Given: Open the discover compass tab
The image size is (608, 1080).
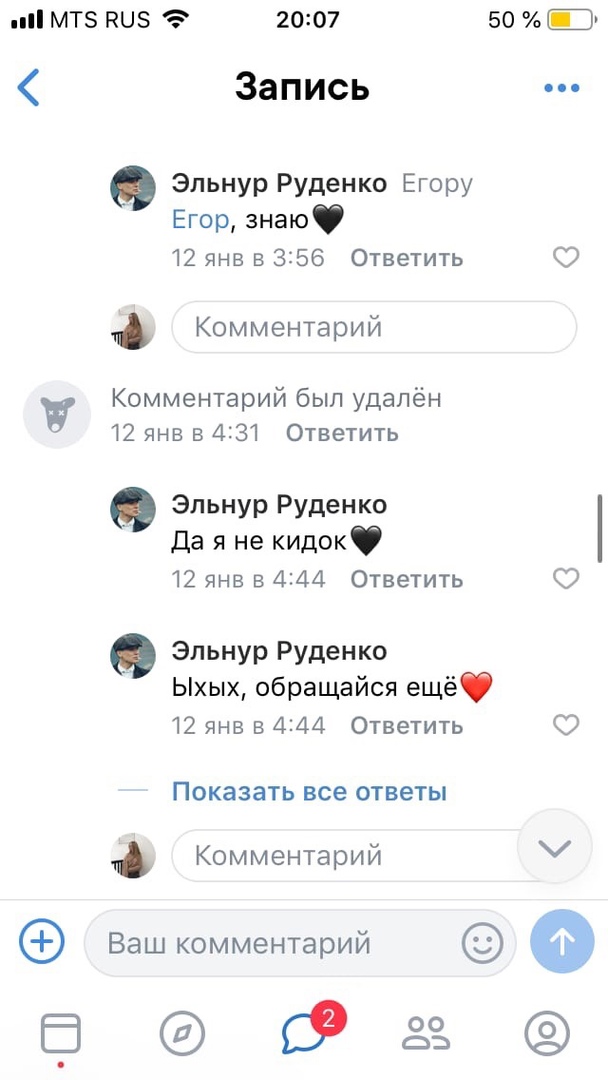Looking at the screenshot, I should (x=182, y=1033).
